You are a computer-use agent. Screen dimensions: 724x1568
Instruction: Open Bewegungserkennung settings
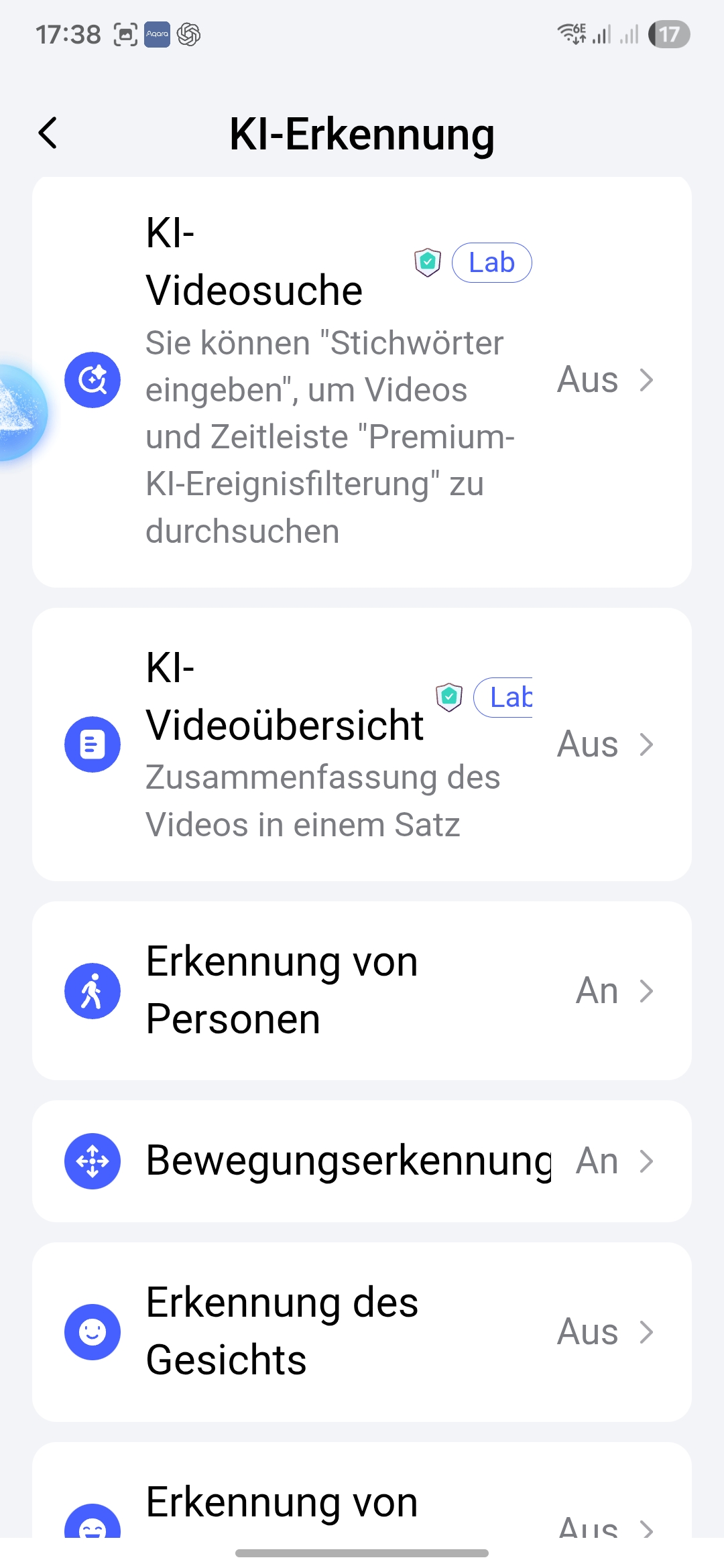(362, 1161)
